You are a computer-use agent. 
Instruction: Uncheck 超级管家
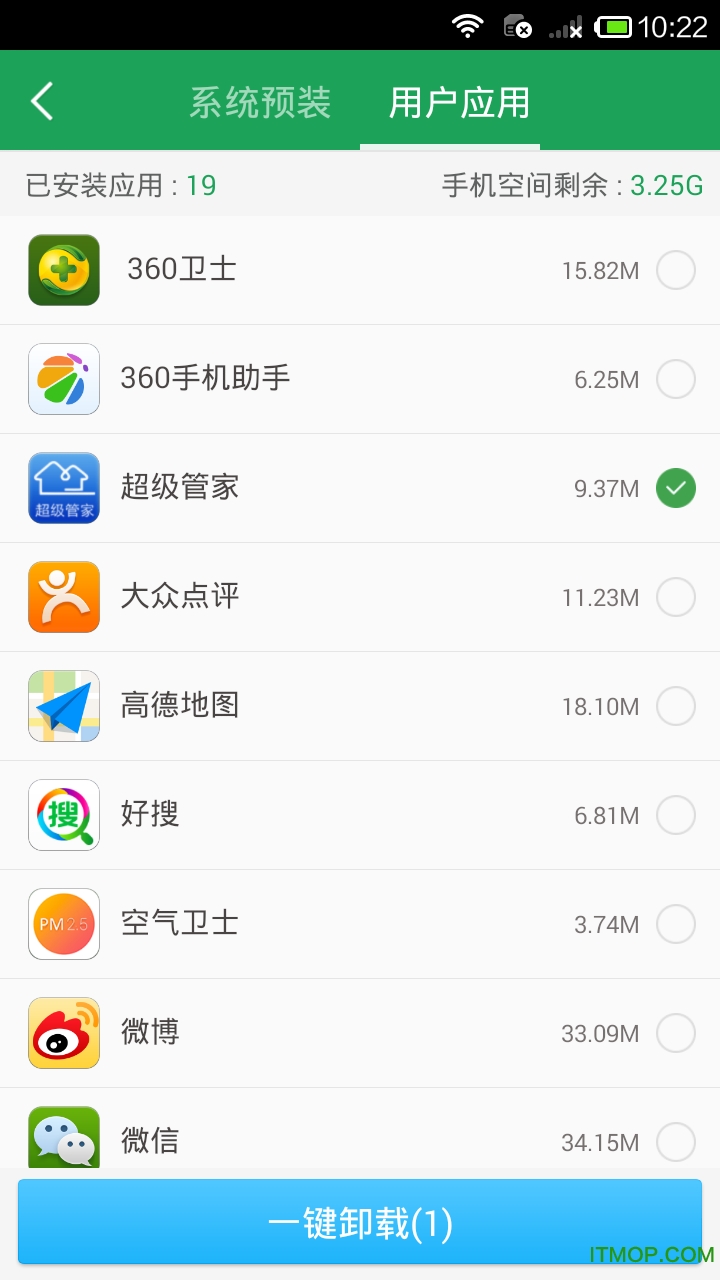click(x=675, y=488)
